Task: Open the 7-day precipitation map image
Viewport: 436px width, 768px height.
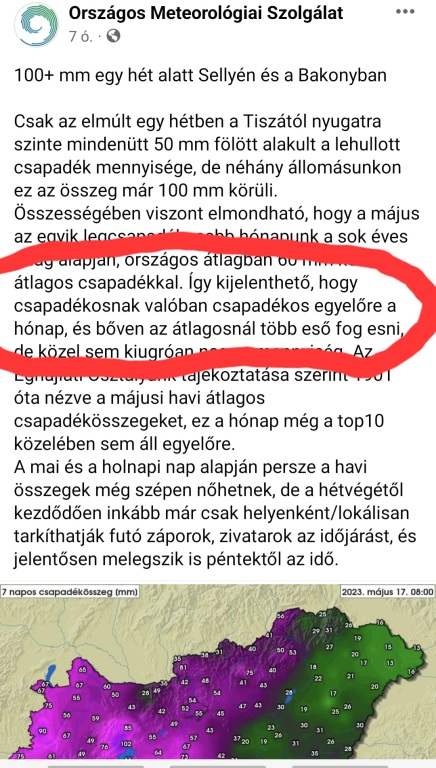Action: [x=218, y=672]
